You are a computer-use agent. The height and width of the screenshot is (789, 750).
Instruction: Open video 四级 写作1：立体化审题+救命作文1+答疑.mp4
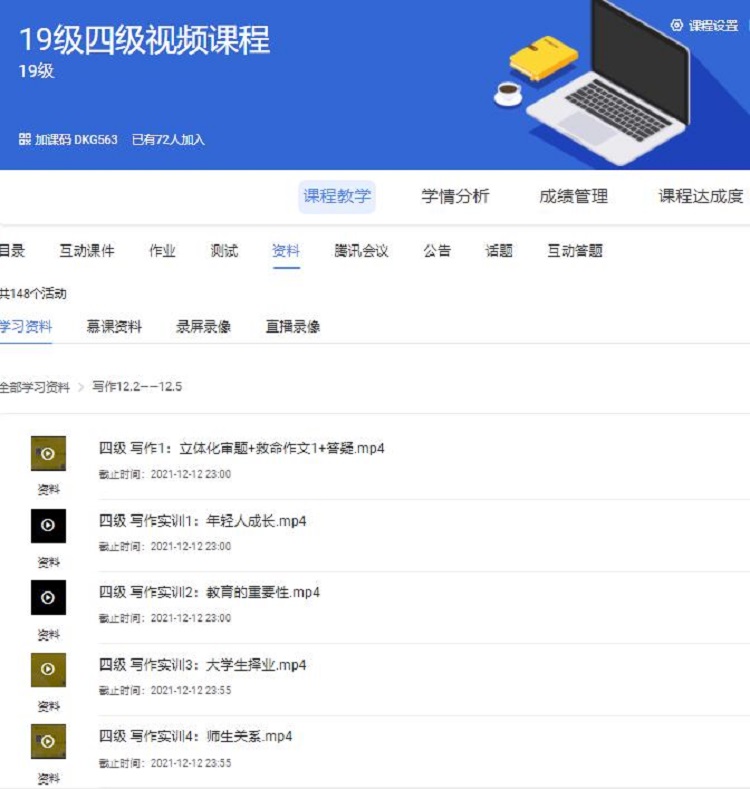click(241, 448)
